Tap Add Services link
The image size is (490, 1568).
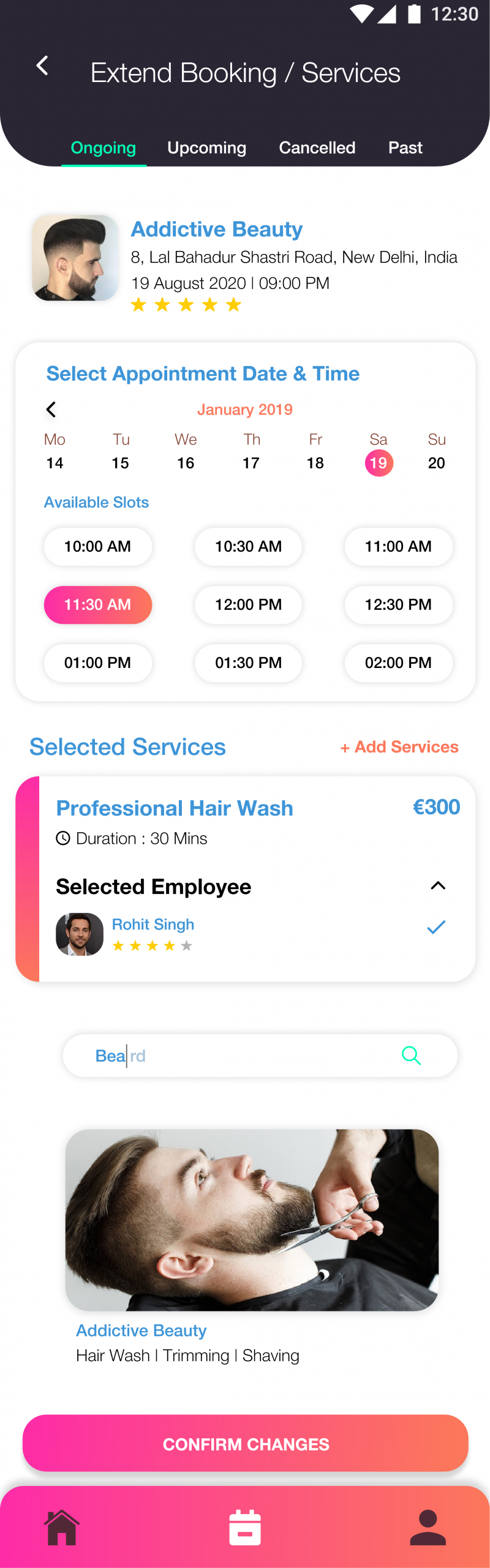pyautogui.click(x=399, y=747)
